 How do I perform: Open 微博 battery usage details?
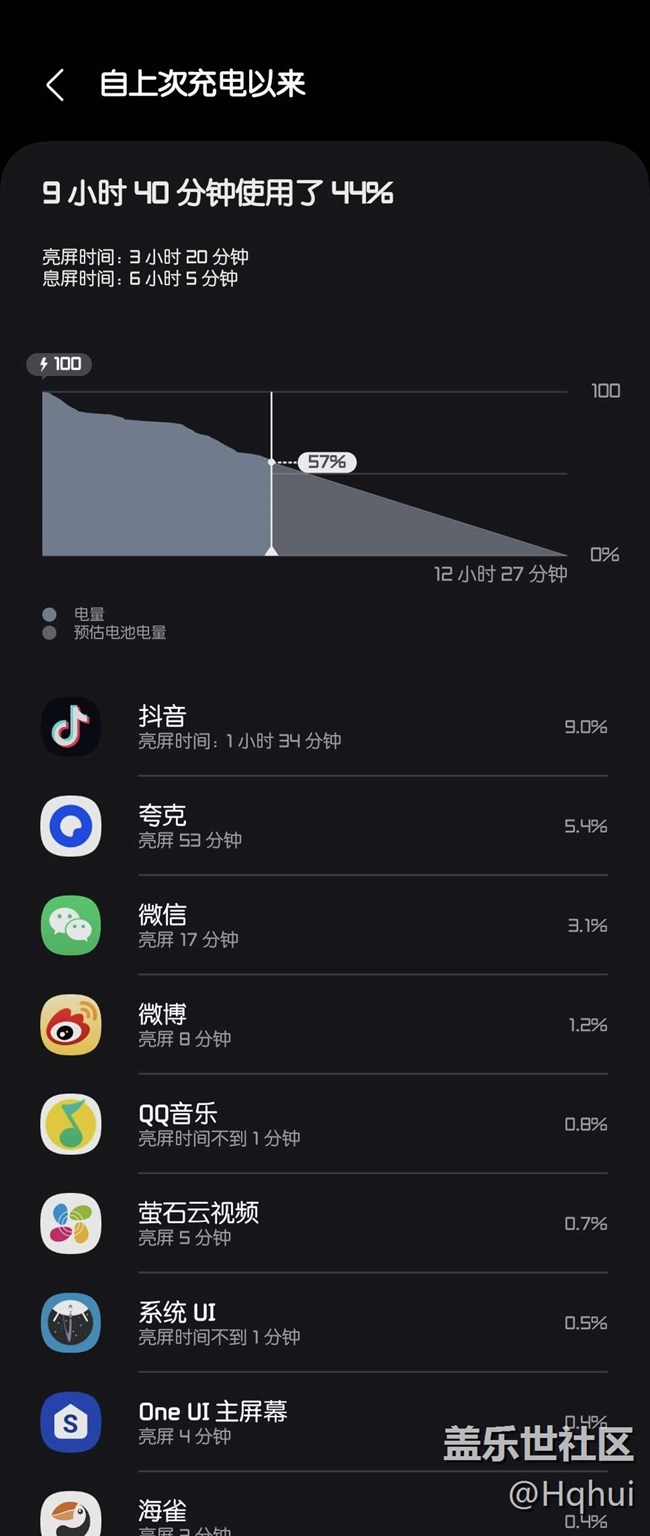[x=323, y=1025]
